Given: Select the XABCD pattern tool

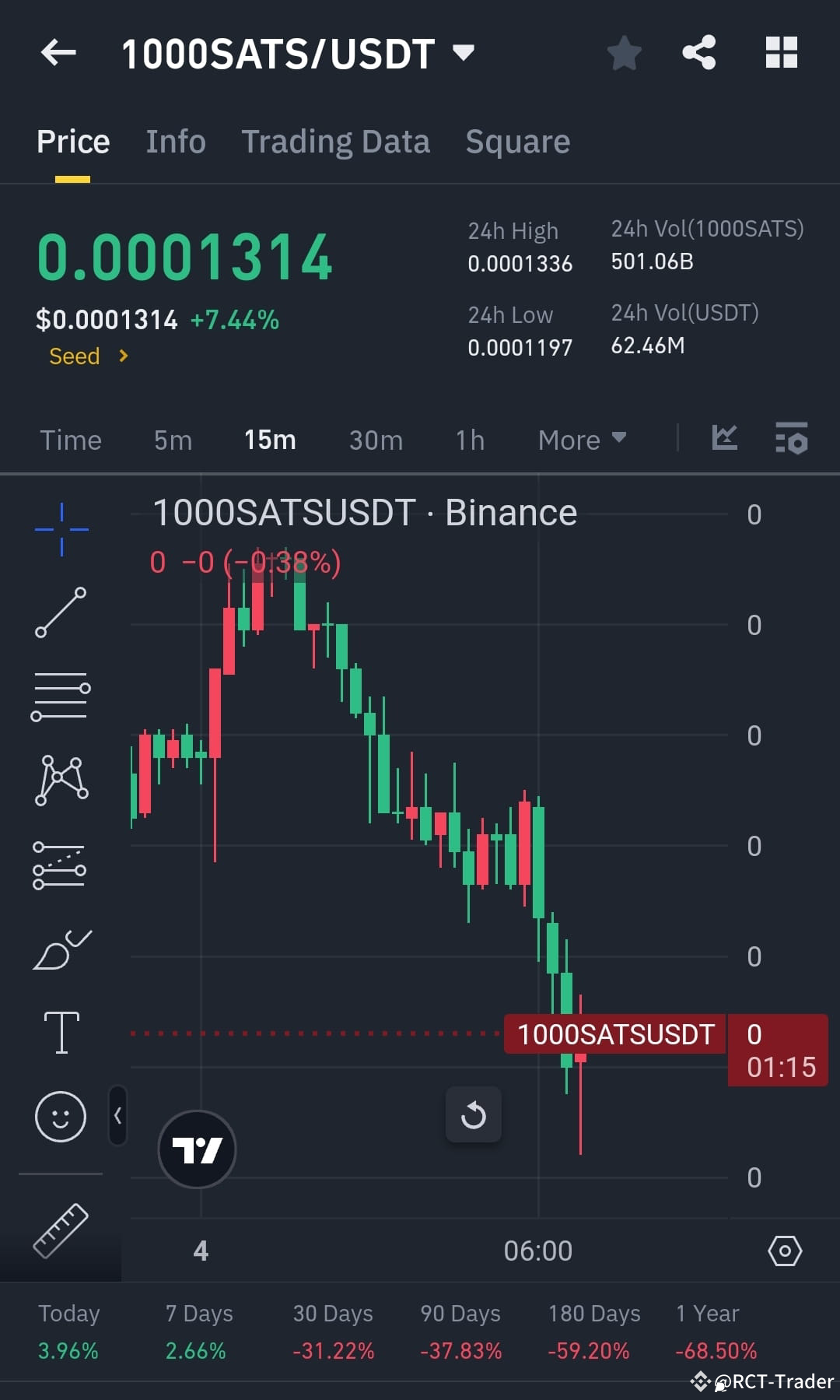Looking at the screenshot, I should [x=60, y=781].
